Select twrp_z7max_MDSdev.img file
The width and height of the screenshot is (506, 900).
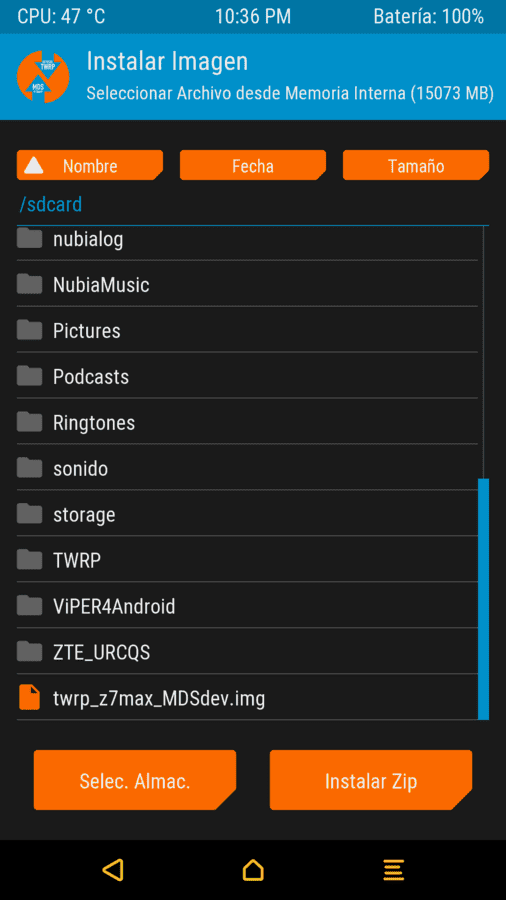pyautogui.click(x=247, y=697)
